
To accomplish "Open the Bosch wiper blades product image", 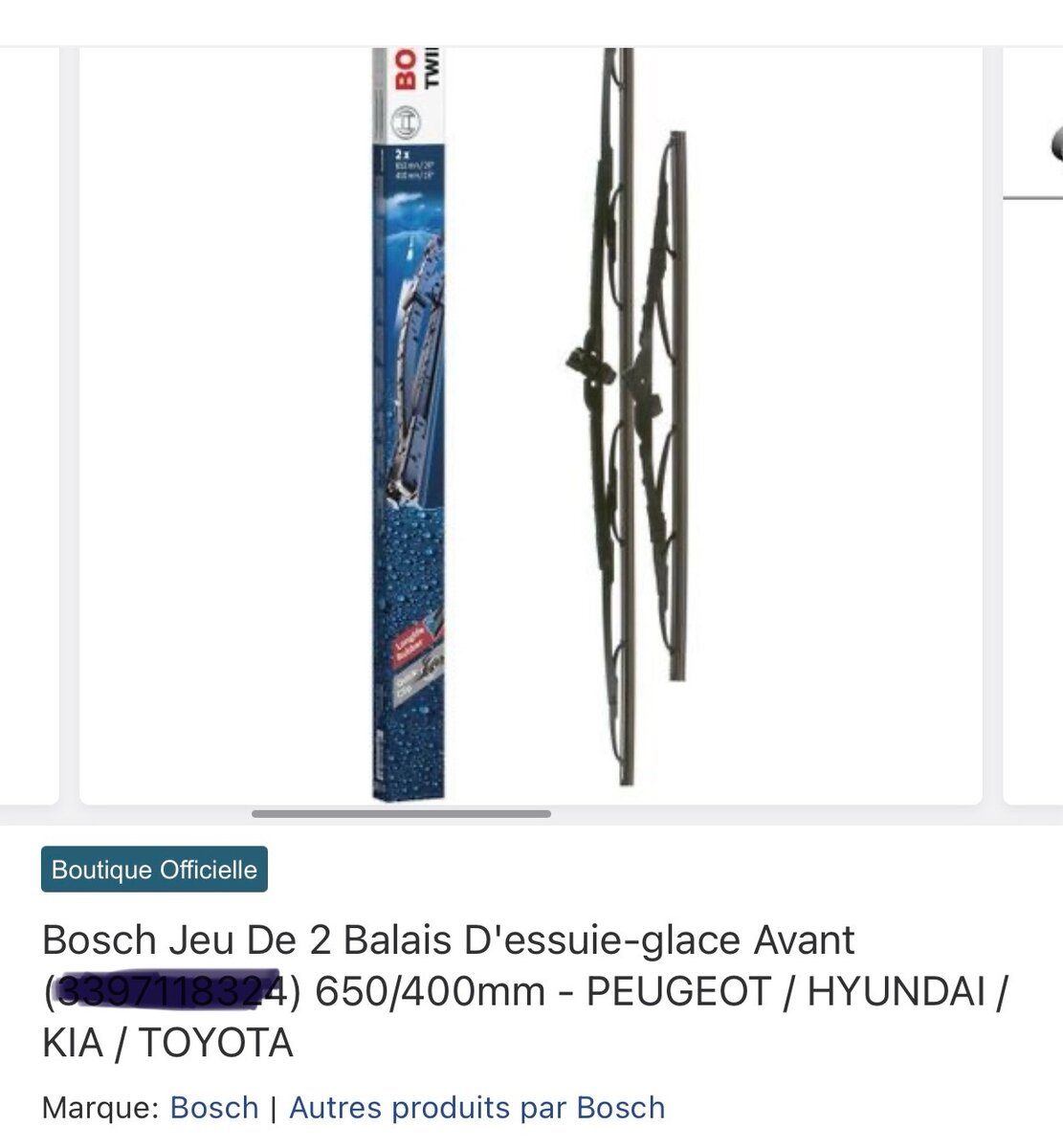I will click(x=530, y=421).
